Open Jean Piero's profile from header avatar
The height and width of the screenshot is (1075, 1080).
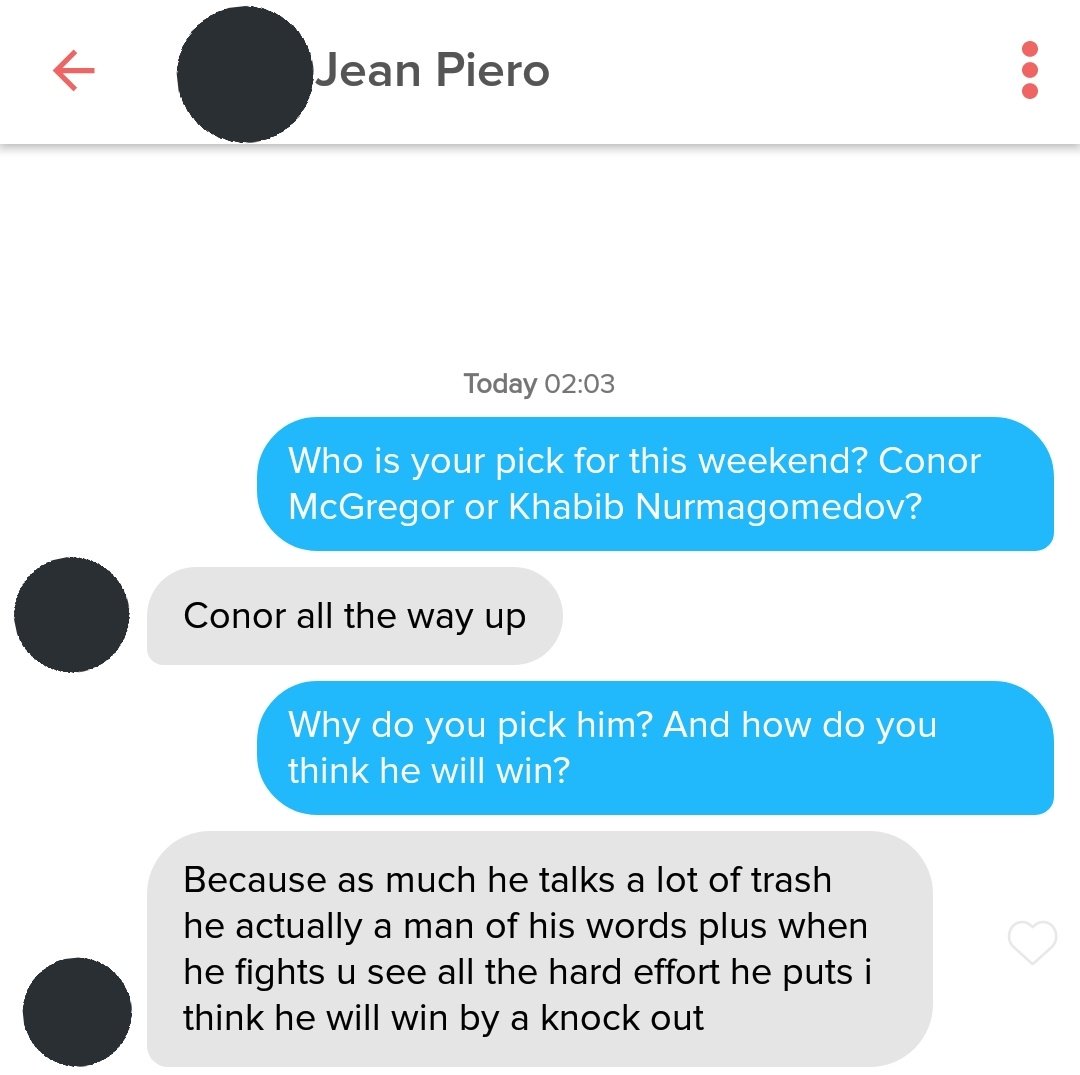[244, 72]
